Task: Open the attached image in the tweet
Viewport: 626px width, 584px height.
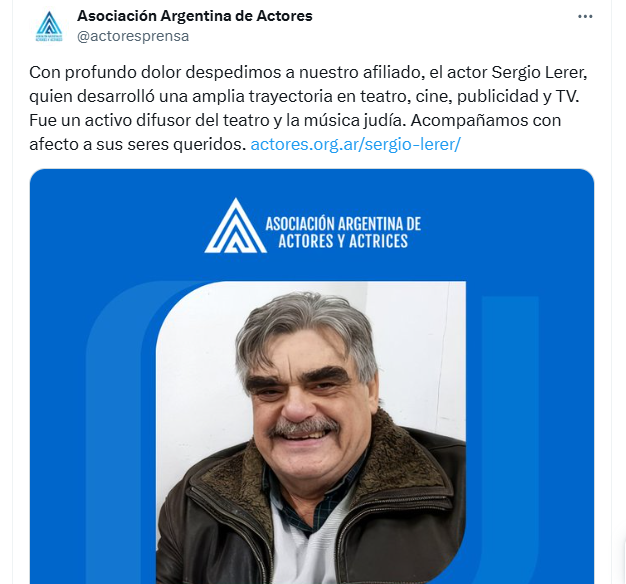Action: click(312, 400)
